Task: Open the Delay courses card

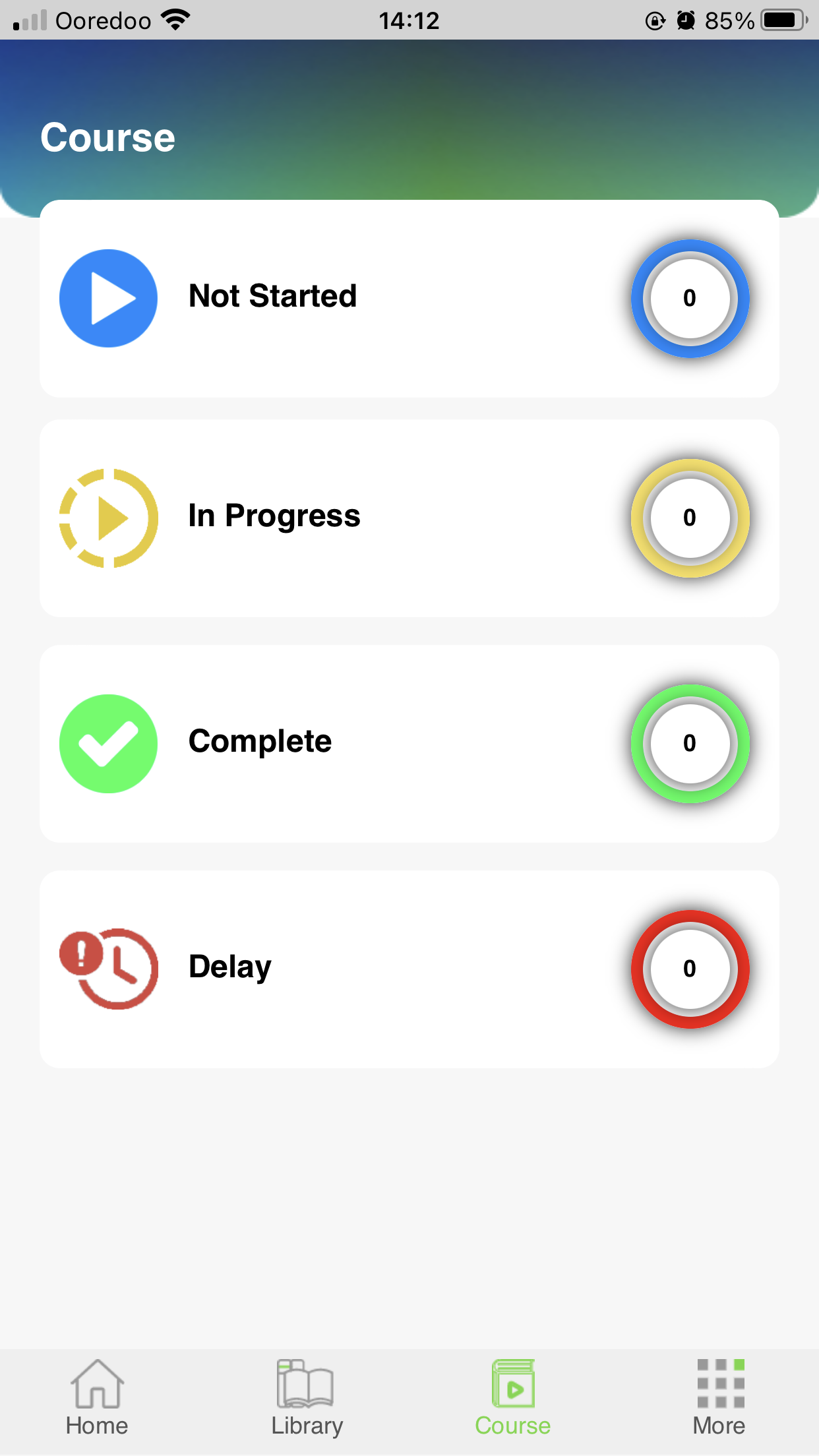Action: tap(409, 969)
